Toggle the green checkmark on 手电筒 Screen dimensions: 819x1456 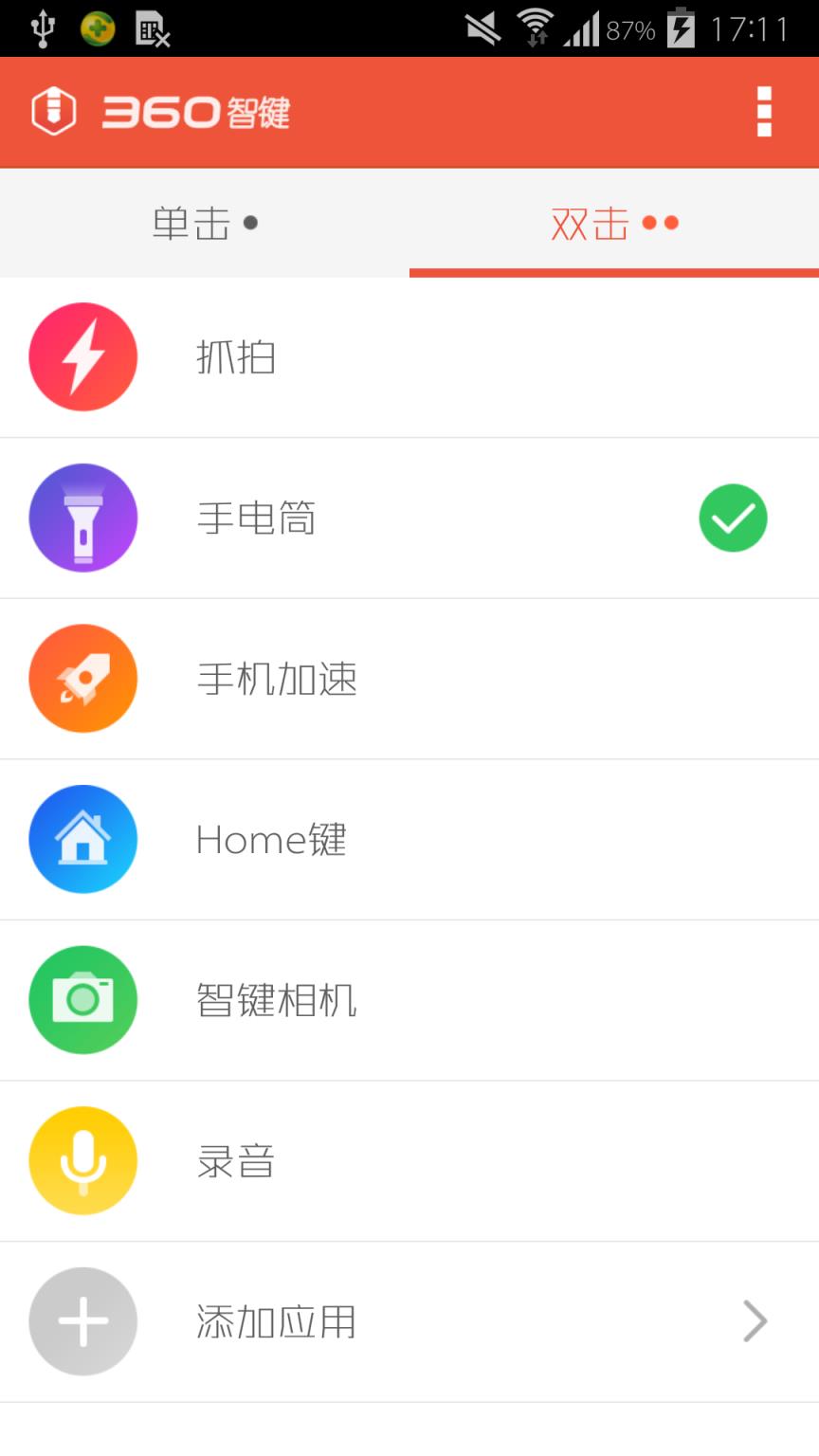[x=733, y=518]
